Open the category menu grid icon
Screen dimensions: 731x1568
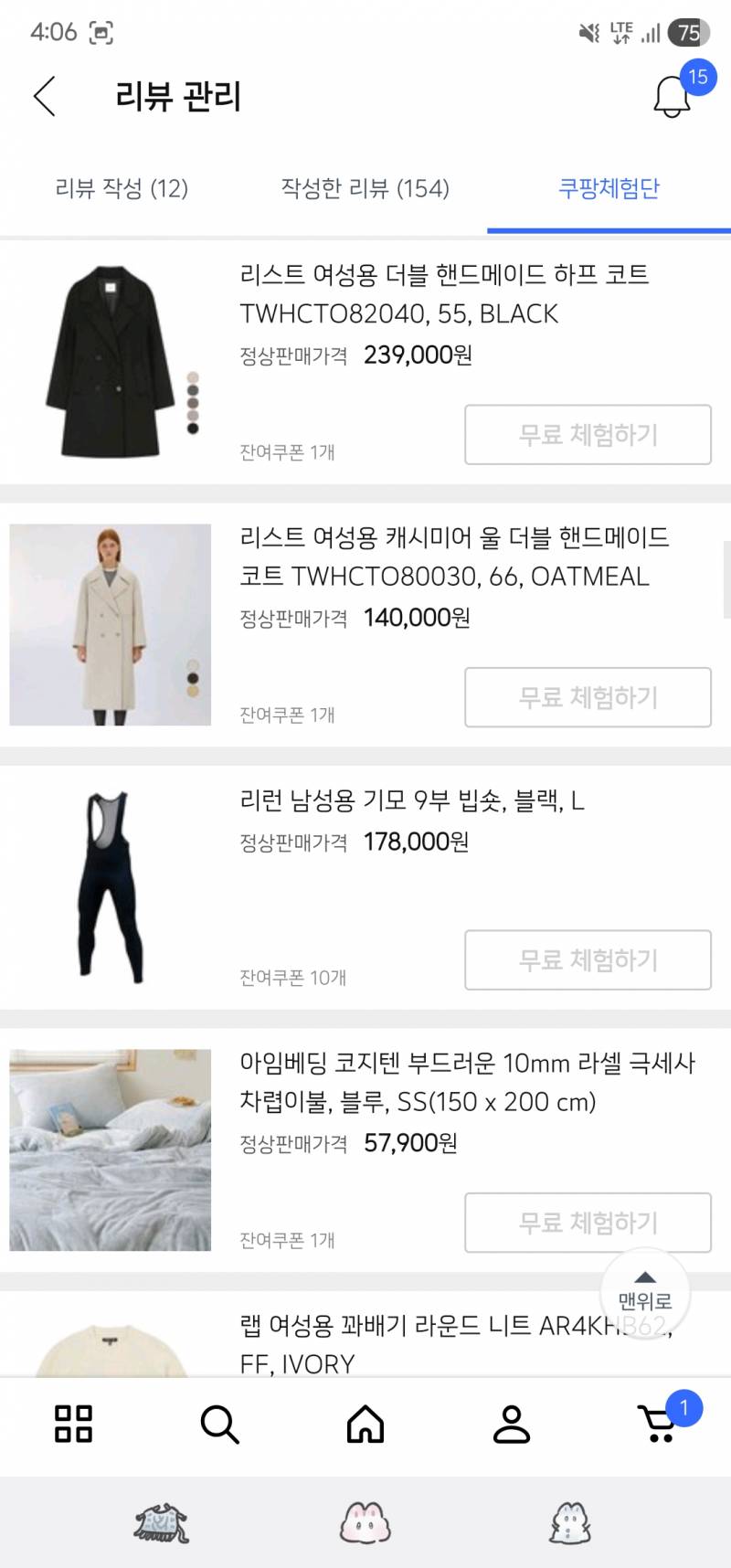pyautogui.click(x=73, y=1424)
